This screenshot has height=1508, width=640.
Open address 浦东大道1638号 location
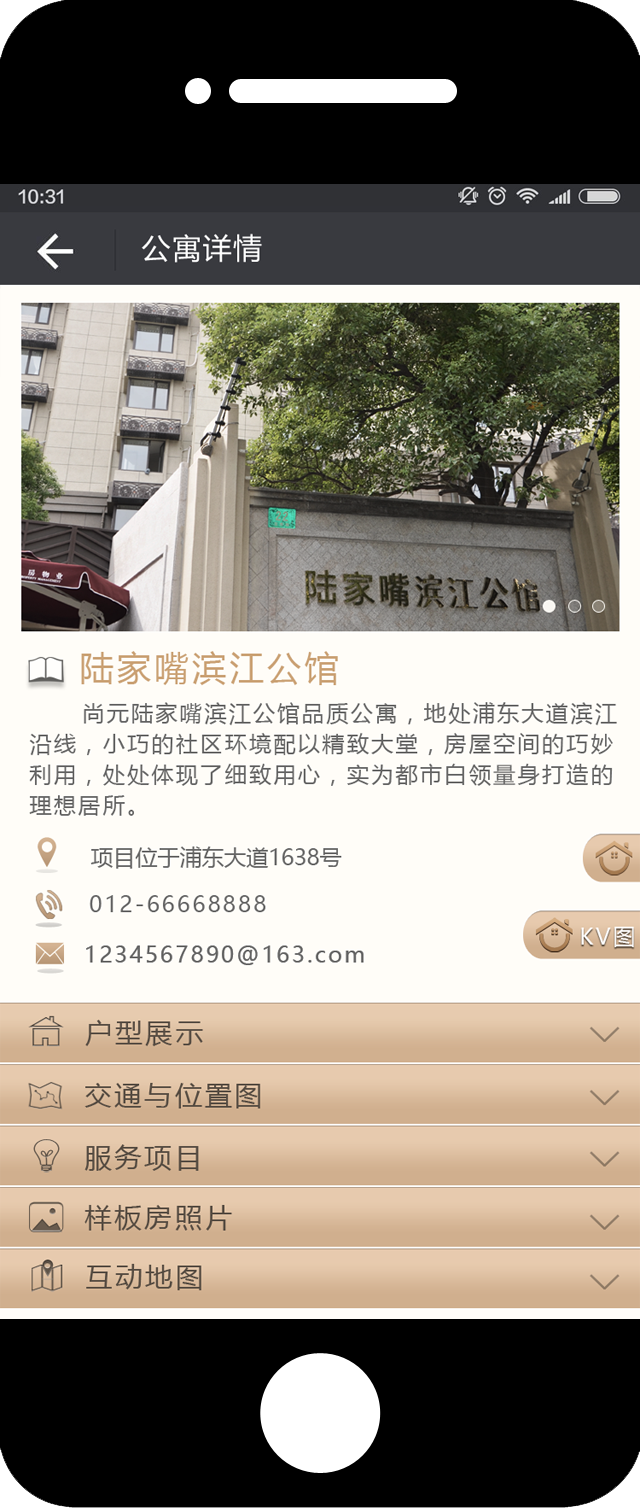point(215,857)
